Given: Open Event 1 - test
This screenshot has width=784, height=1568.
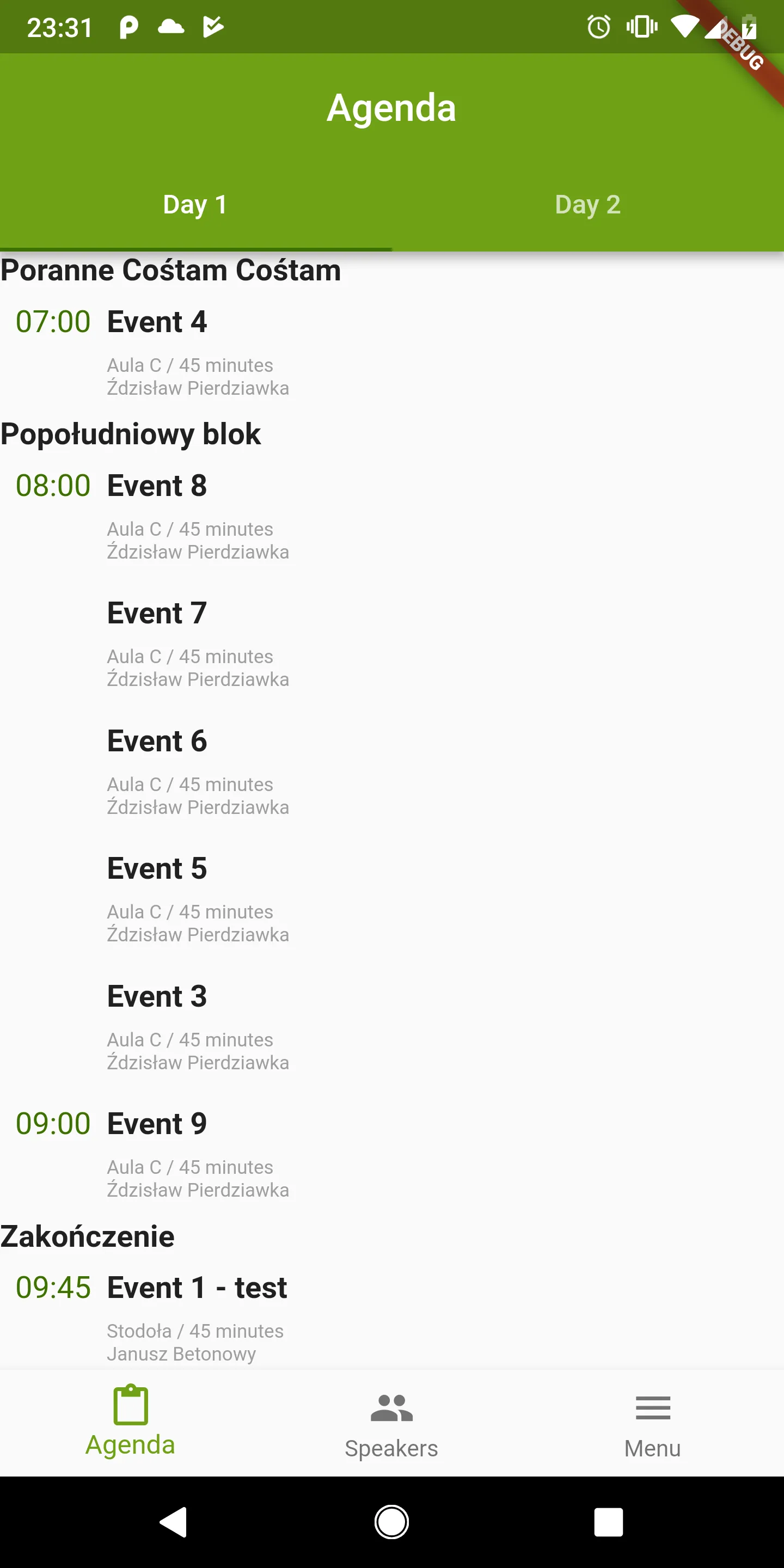Looking at the screenshot, I should click(197, 1288).
